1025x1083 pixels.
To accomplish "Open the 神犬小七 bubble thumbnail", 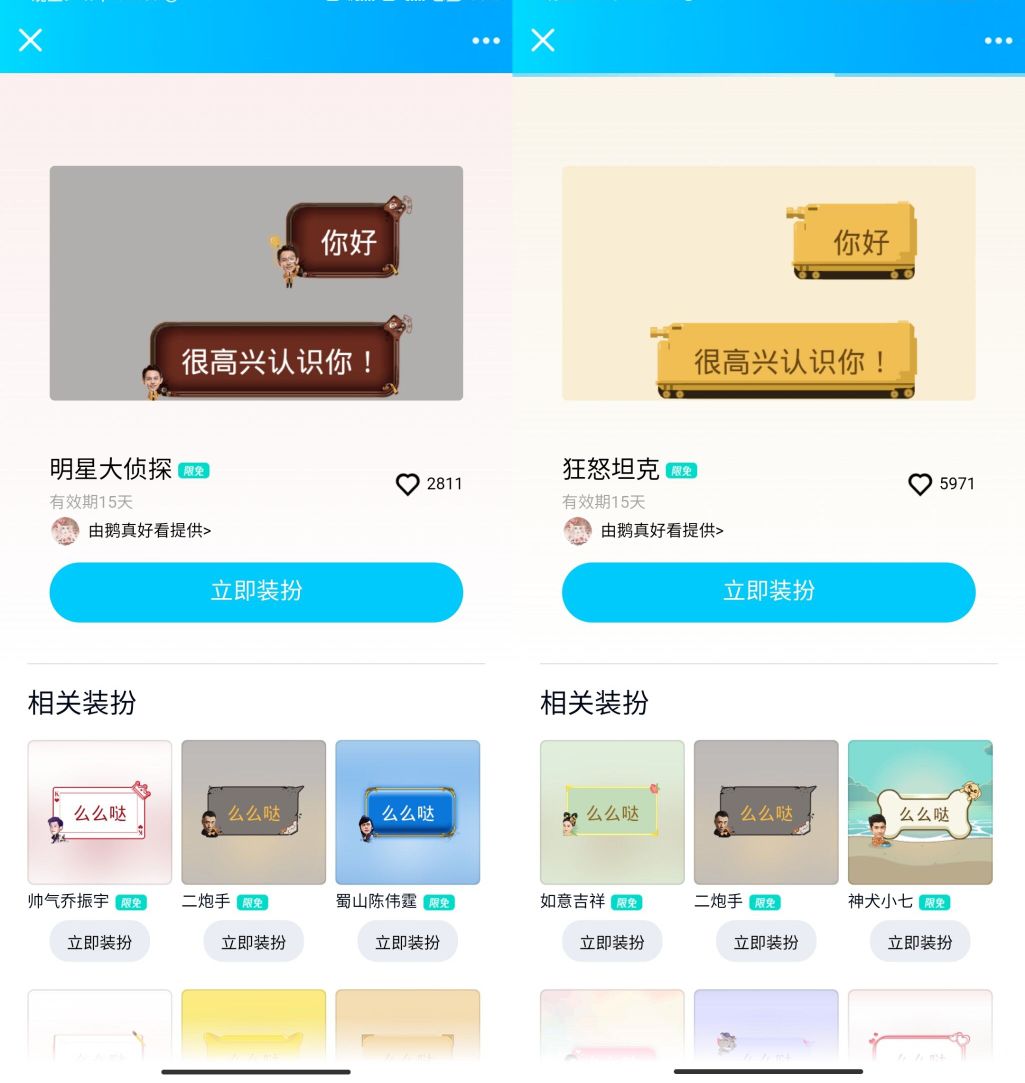I will pos(920,812).
